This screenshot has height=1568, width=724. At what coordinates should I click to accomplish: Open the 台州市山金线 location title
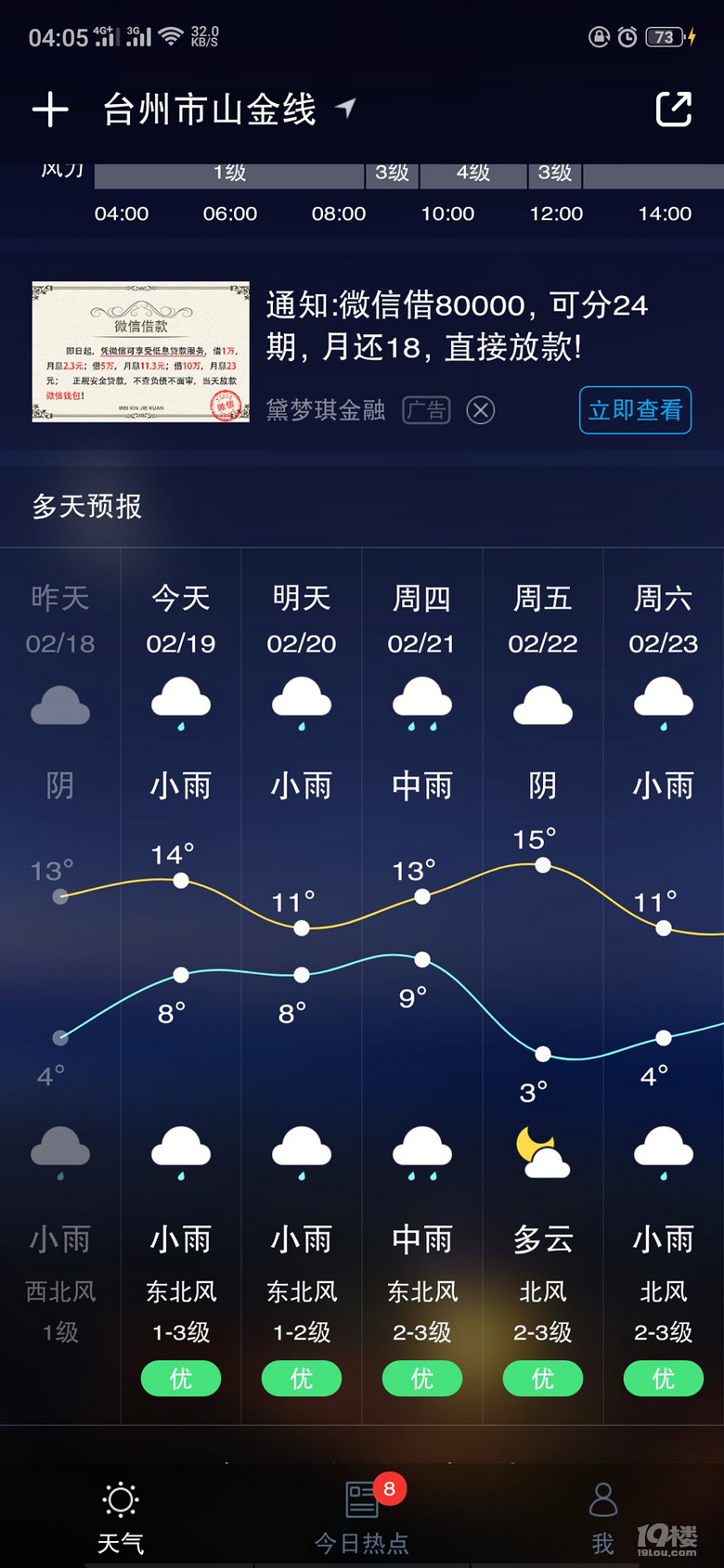click(x=210, y=110)
